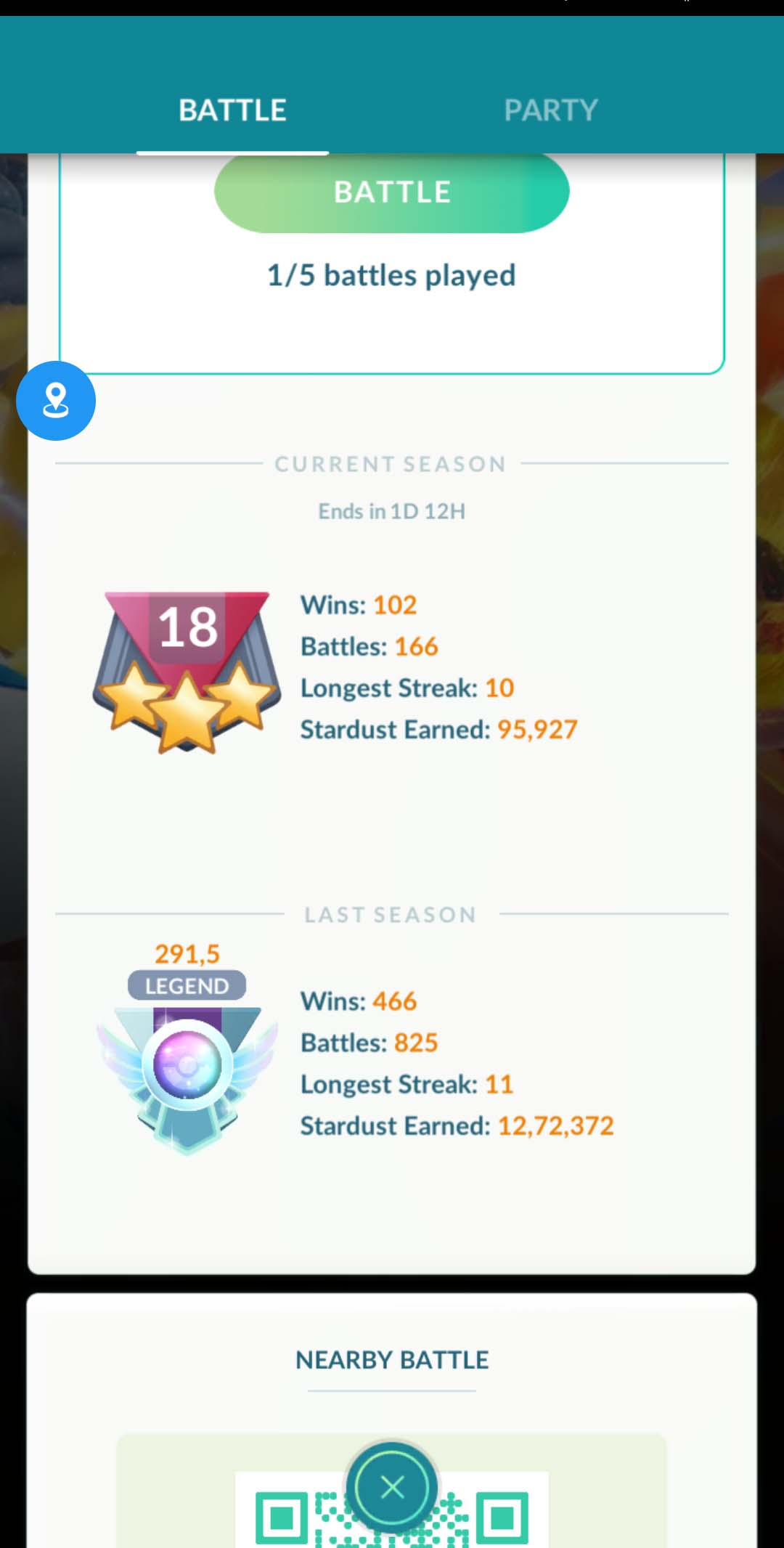Image resolution: width=784 pixels, height=1548 pixels.
Task: Select the BATTLE tab
Action: pos(232,110)
